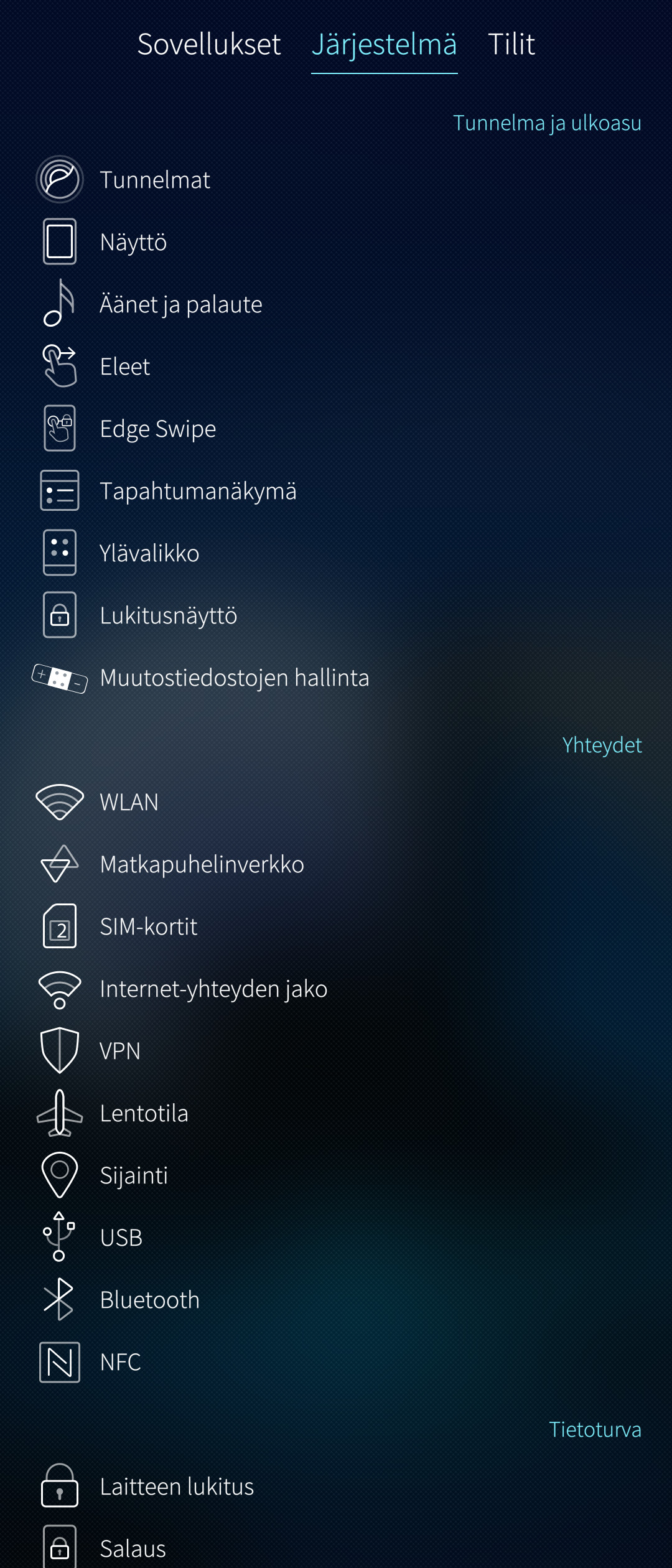The height and width of the screenshot is (1568, 672).
Task: Open Edge Swipe settings
Action: (157, 429)
